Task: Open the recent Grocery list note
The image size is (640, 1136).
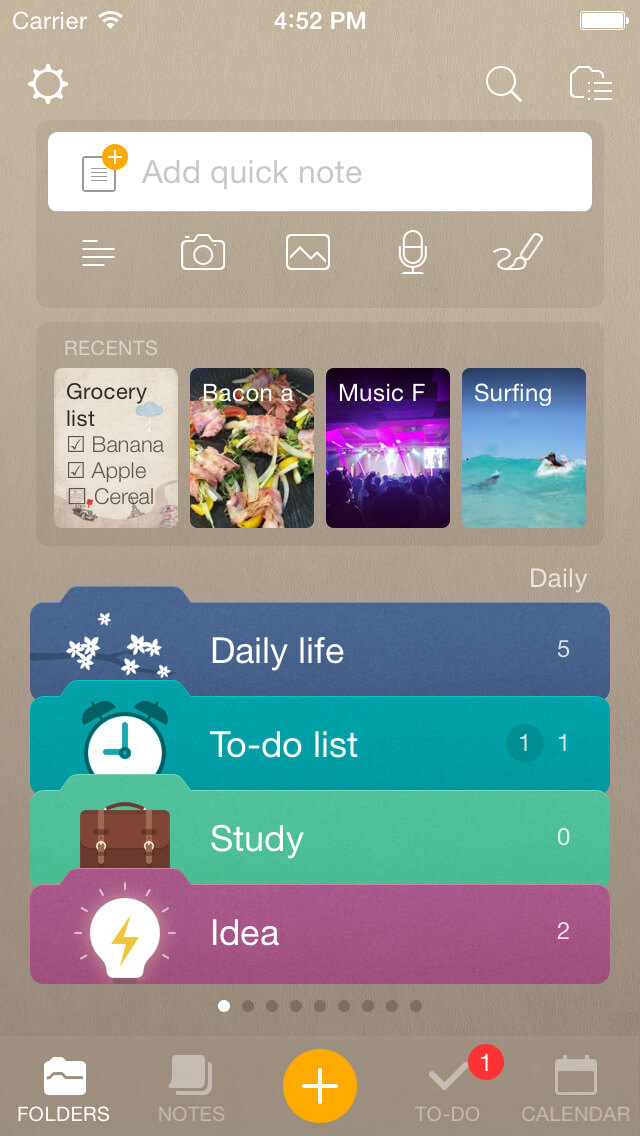Action: pyautogui.click(x=116, y=448)
